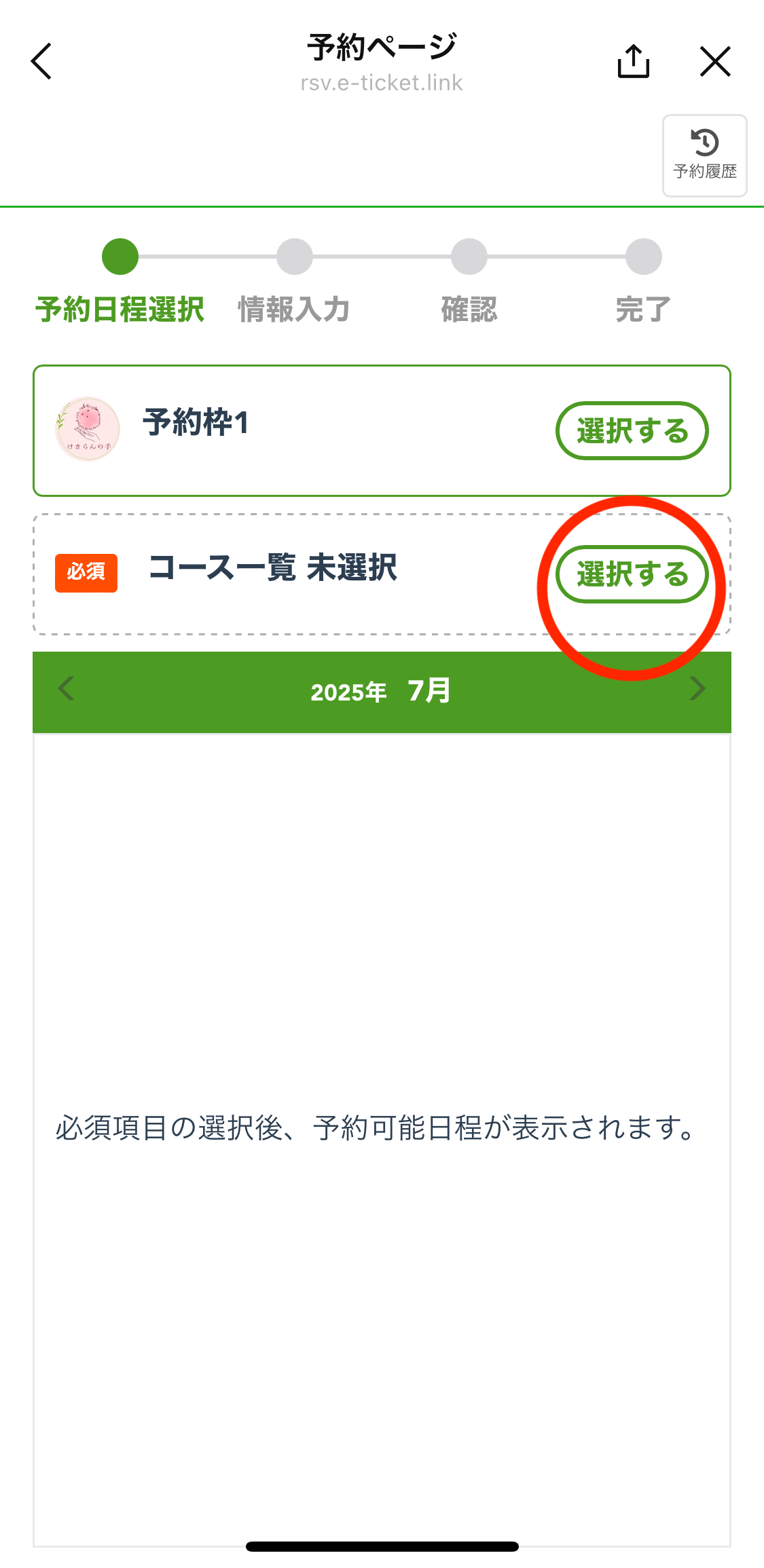The width and height of the screenshot is (764, 1568).
Task: Close the reservation page window
Action: (715, 62)
